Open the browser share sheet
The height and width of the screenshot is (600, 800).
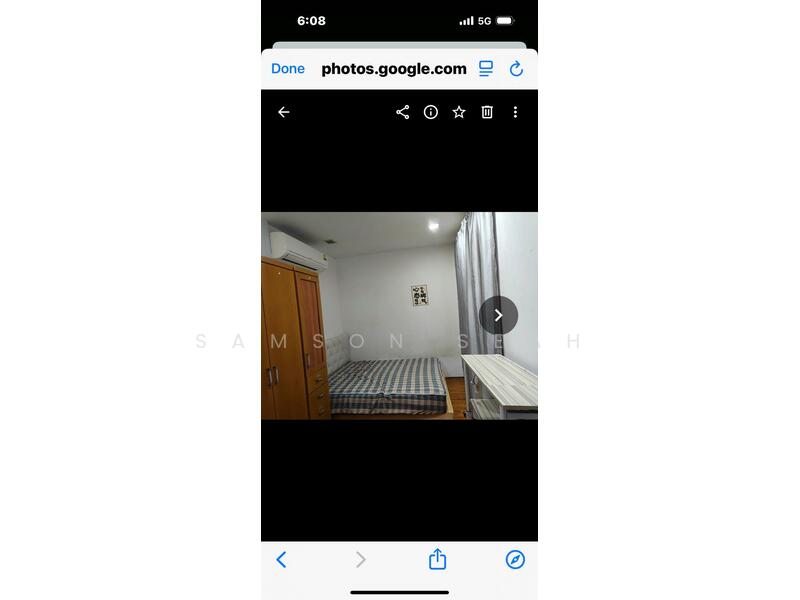tap(437, 560)
